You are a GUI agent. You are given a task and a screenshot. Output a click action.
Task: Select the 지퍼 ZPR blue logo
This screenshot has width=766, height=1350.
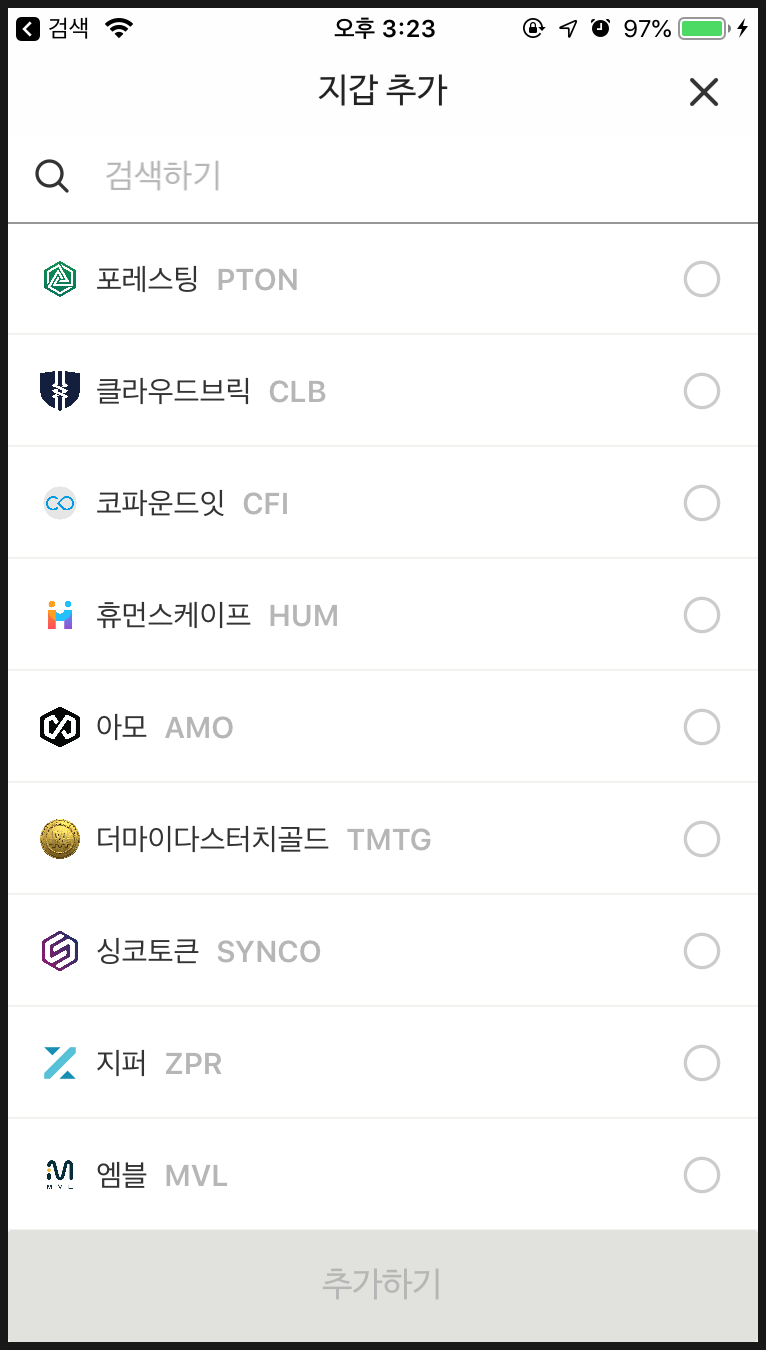point(60,1063)
